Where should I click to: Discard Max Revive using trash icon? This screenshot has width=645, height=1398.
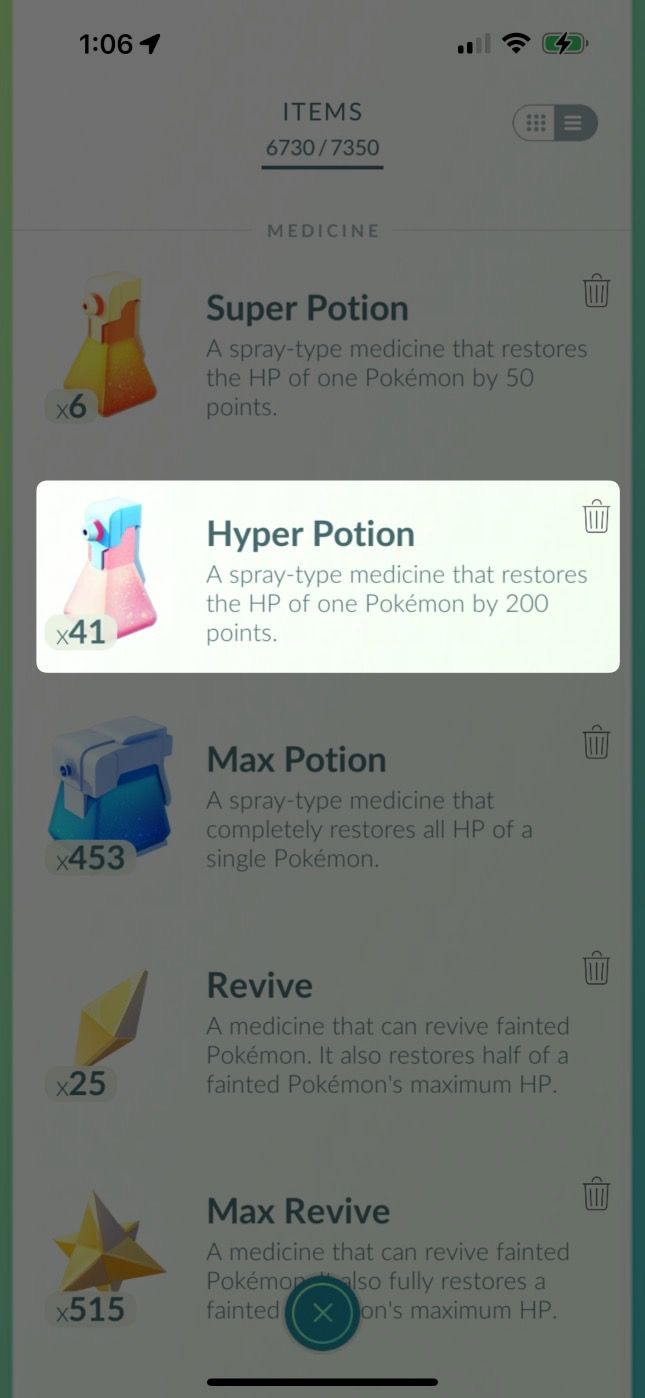tap(596, 1194)
